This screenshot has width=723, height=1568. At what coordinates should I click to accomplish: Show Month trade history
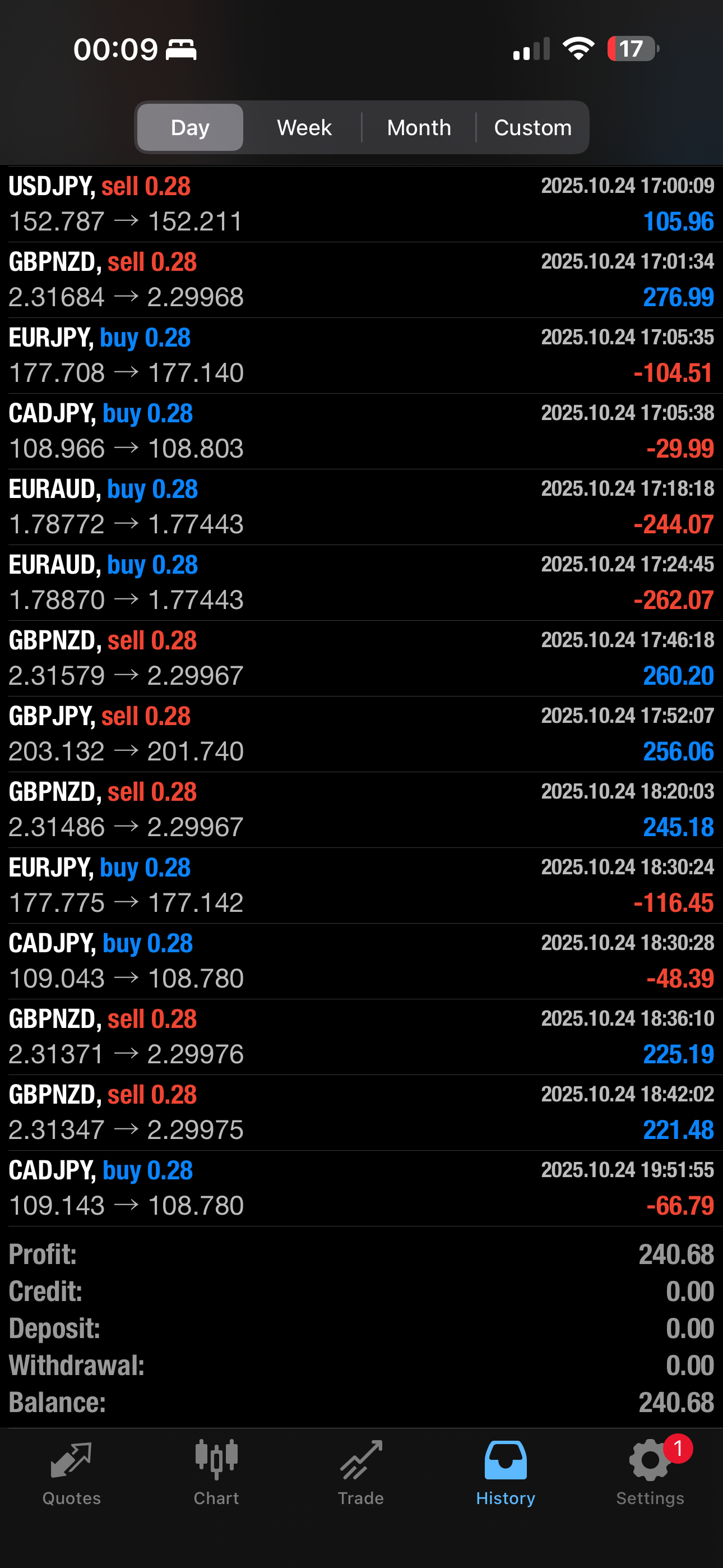point(419,127)
